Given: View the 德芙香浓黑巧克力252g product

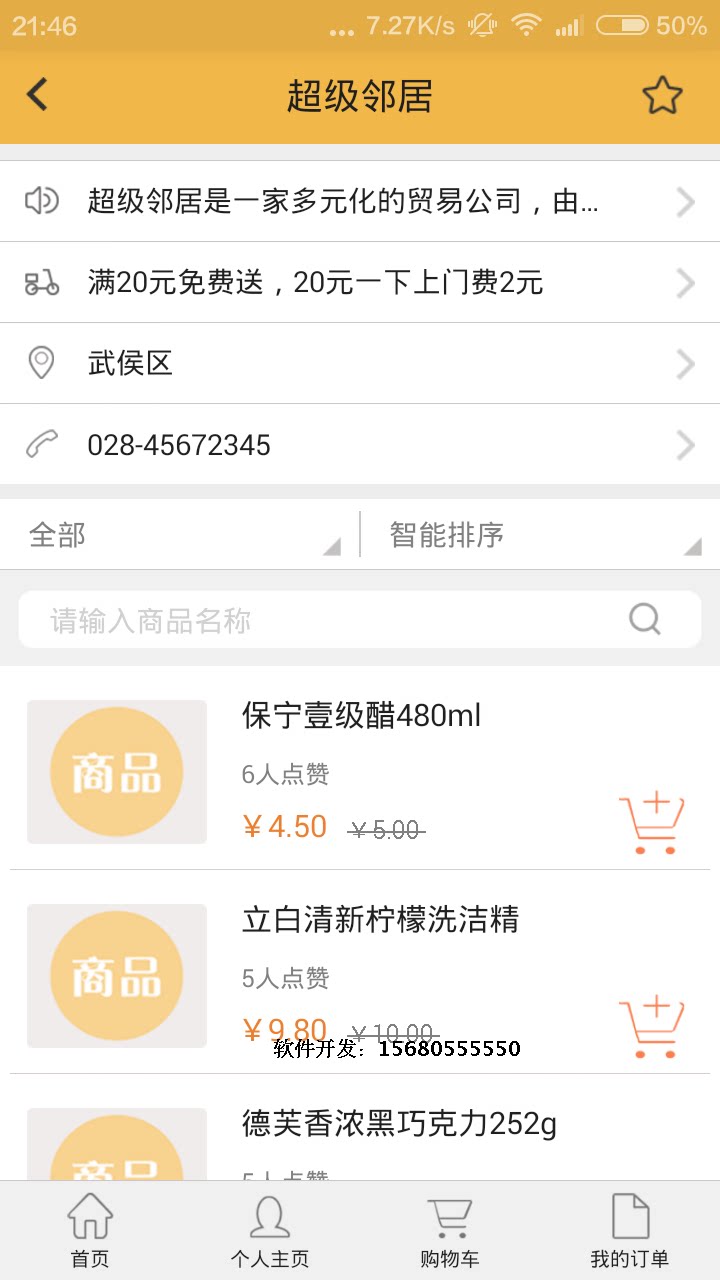Looking at the screenshot, I should point(399,1124).
